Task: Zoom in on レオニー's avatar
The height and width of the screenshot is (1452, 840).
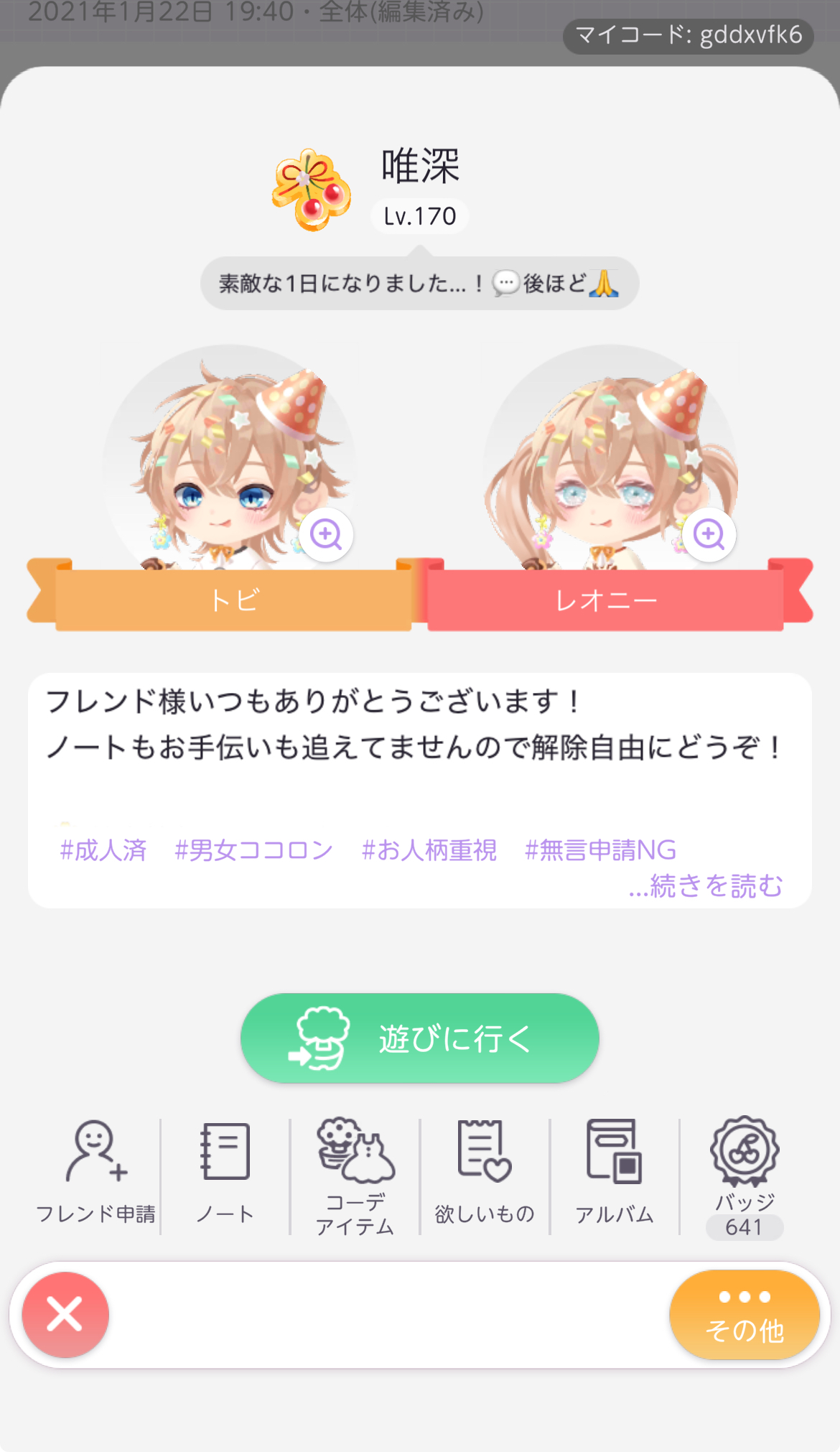Action: tap(709, 534)
